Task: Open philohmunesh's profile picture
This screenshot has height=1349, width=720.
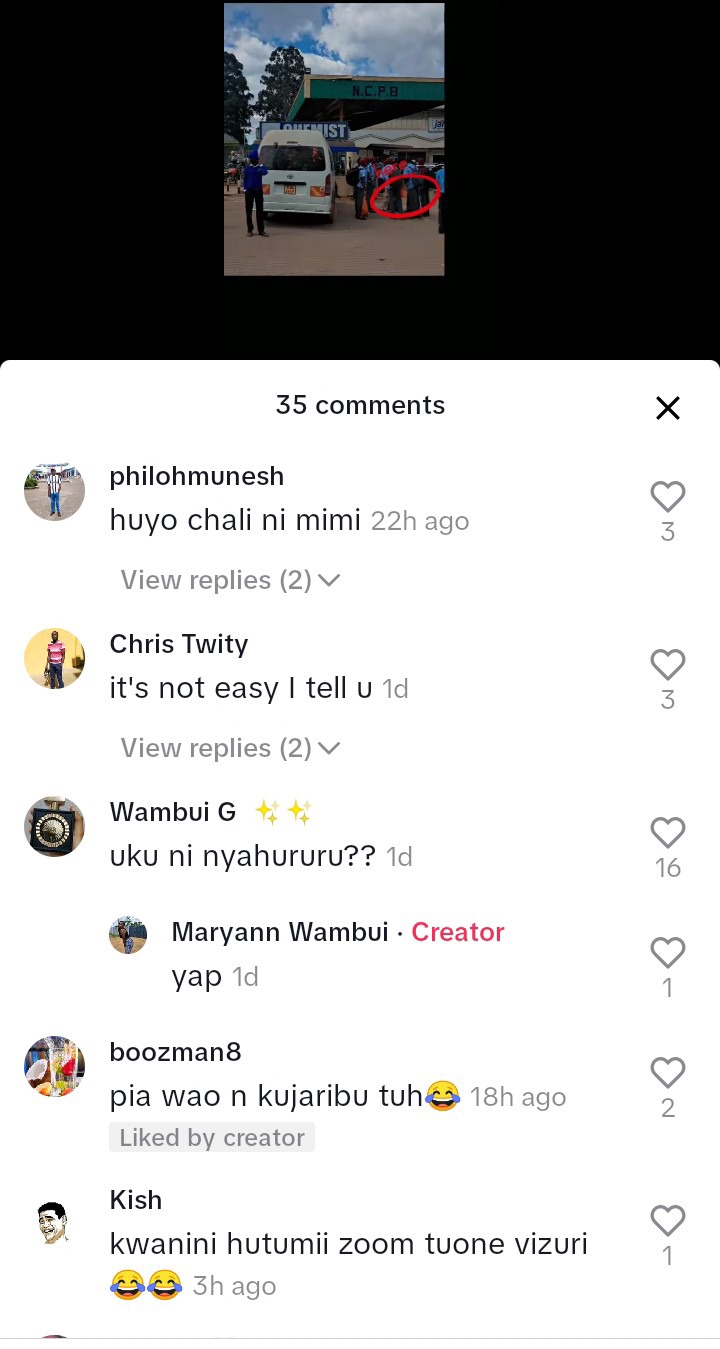Action: click(x=54, y=492)
